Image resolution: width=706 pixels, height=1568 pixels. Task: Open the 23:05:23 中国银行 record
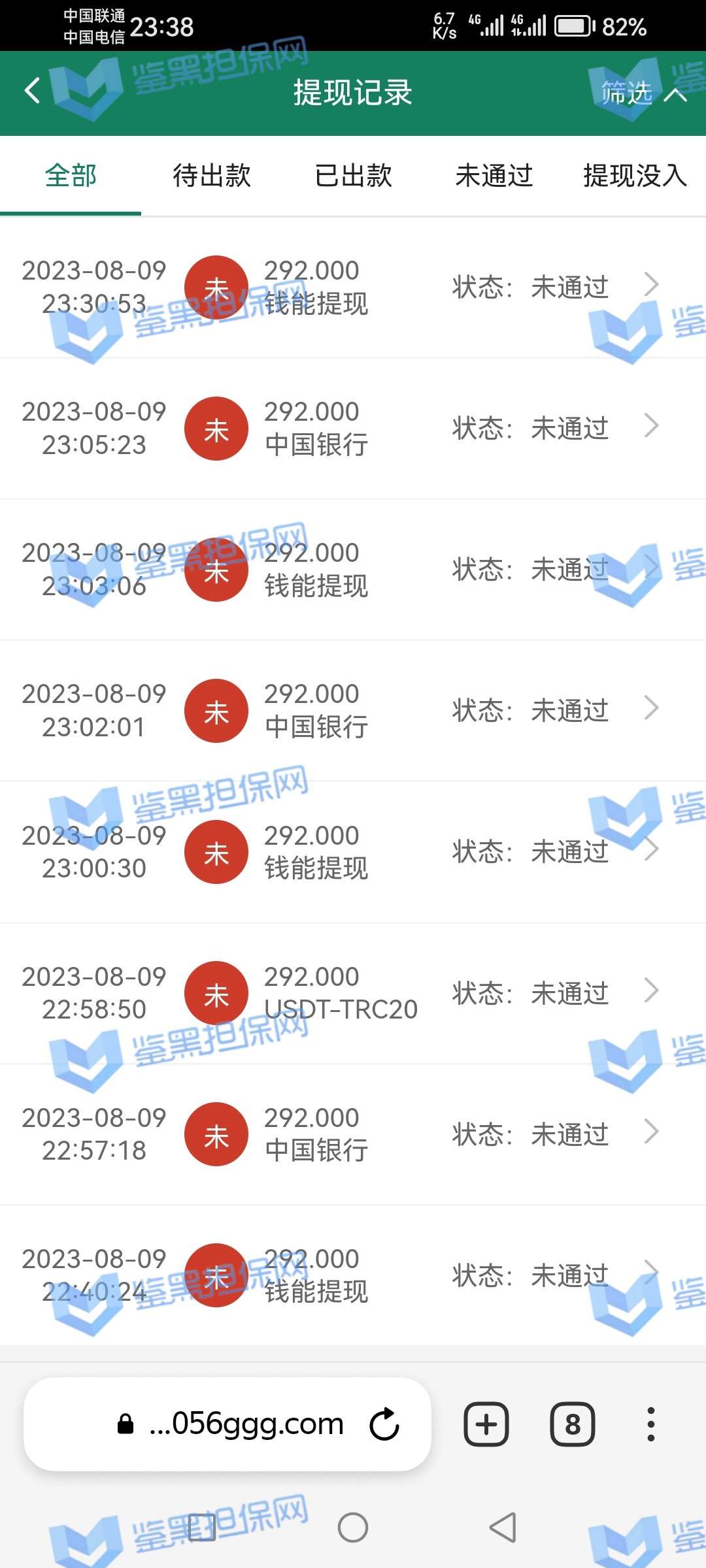point(353,428)
